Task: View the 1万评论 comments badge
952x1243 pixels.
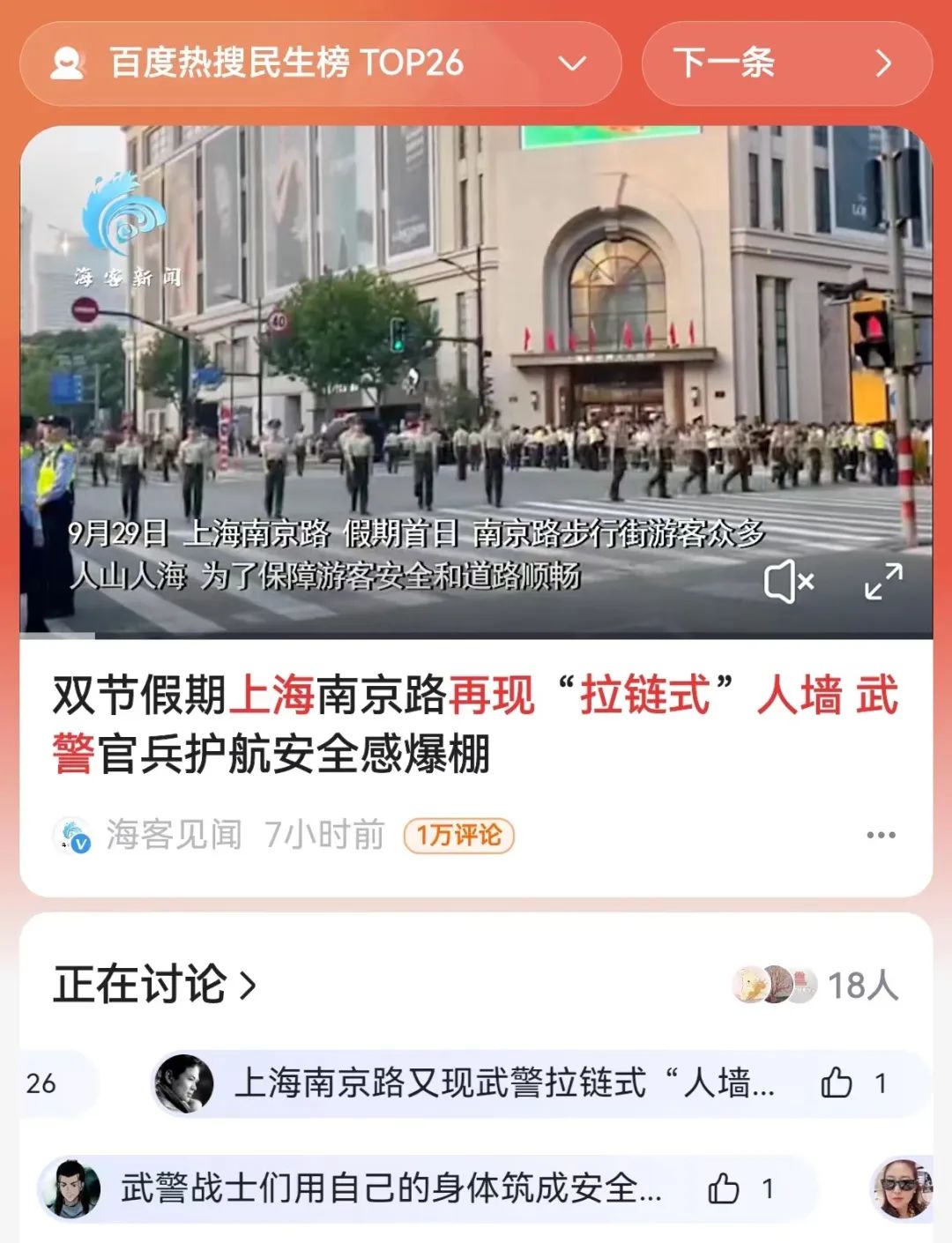Action: point(458,835)
